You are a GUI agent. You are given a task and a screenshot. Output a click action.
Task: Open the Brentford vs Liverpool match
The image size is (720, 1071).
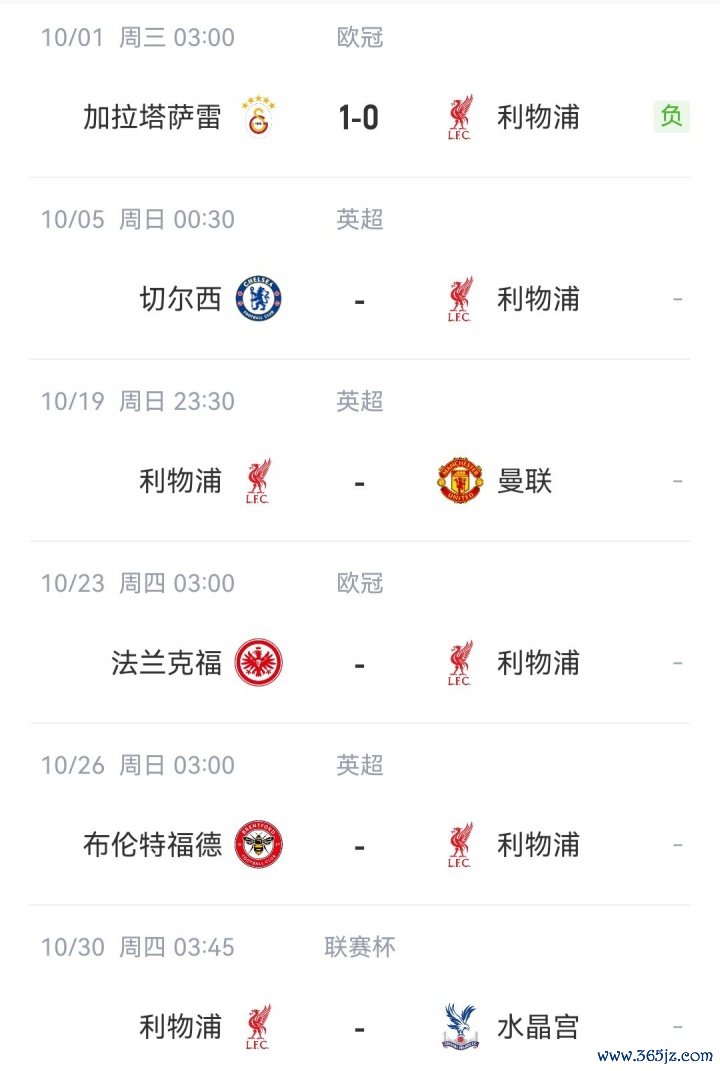[359, 845]
